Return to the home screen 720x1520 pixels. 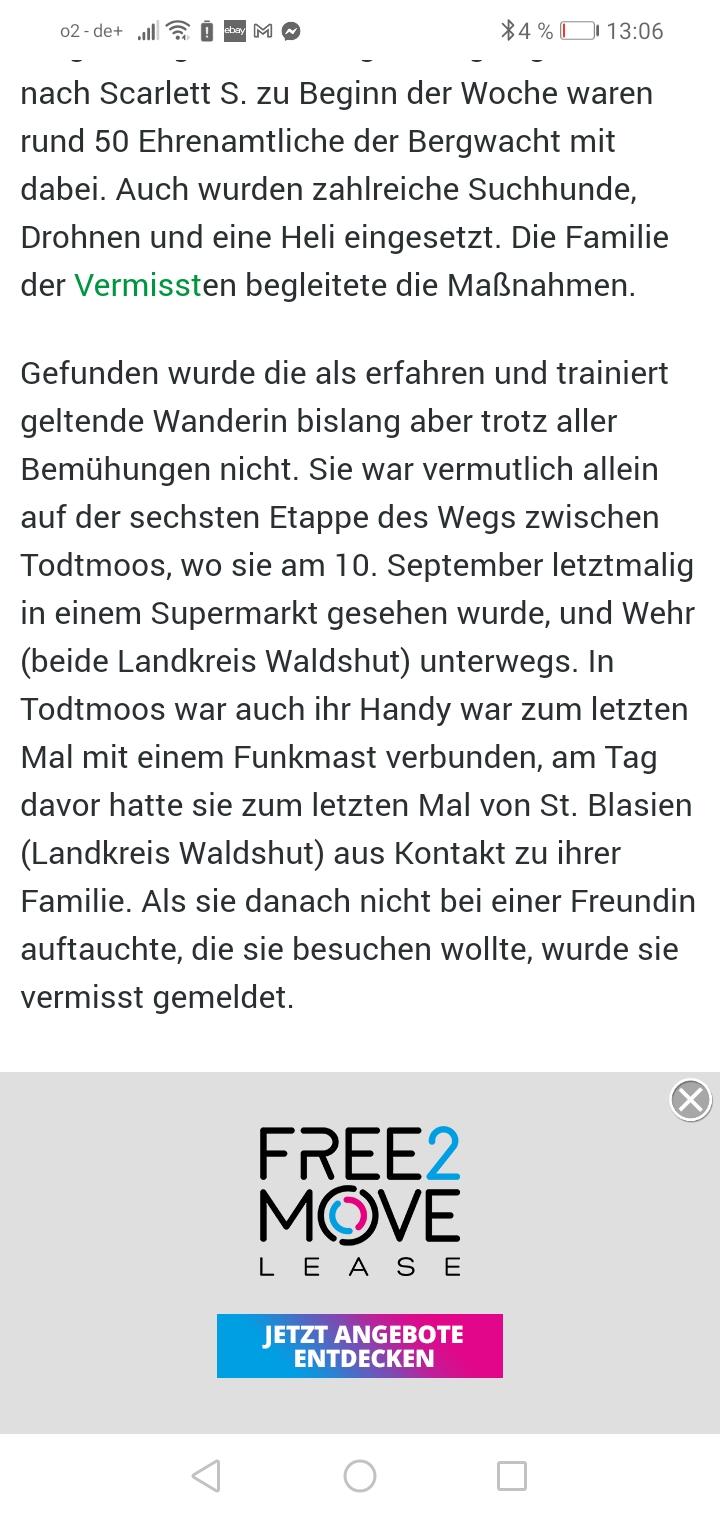pos(360,1476)
